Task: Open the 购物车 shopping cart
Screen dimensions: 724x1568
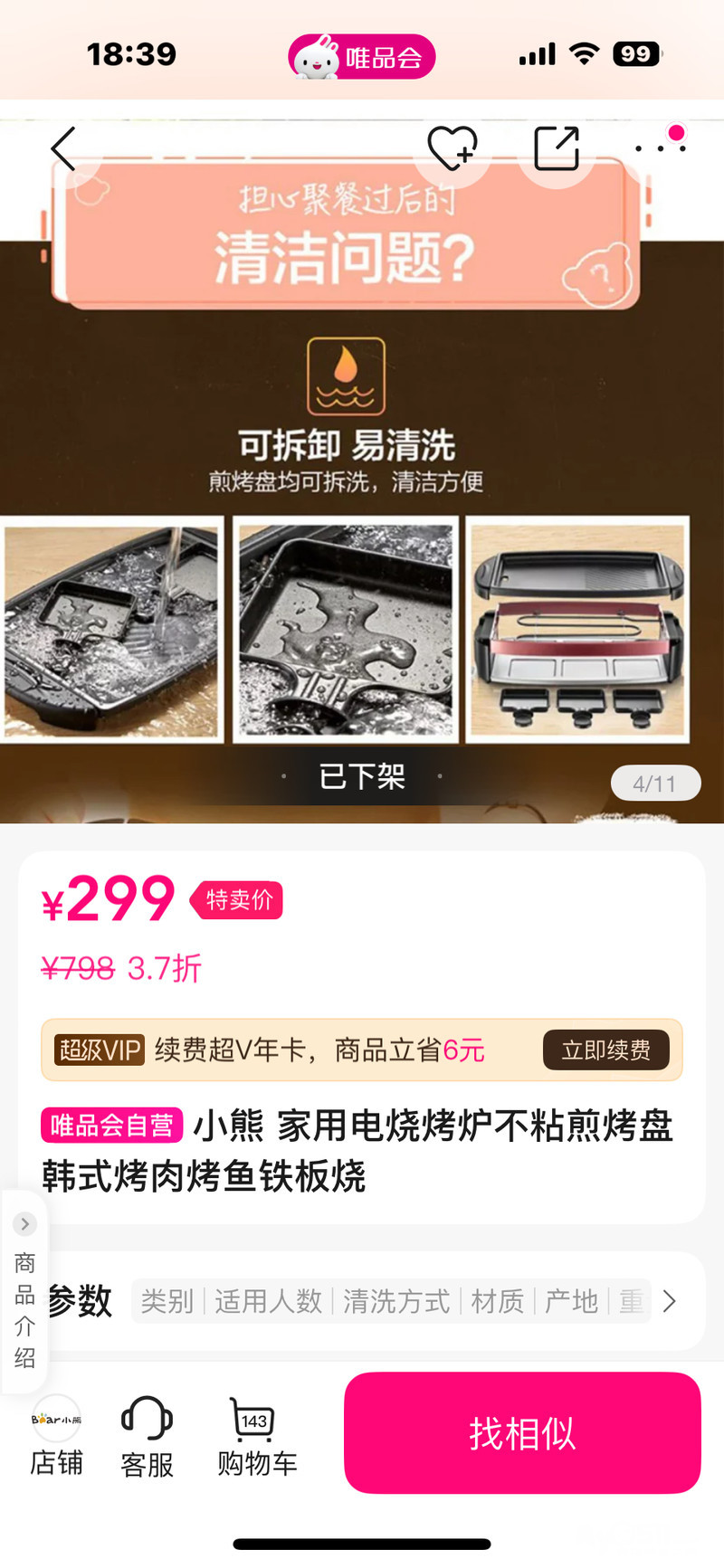Action: tap(257, 1437)
